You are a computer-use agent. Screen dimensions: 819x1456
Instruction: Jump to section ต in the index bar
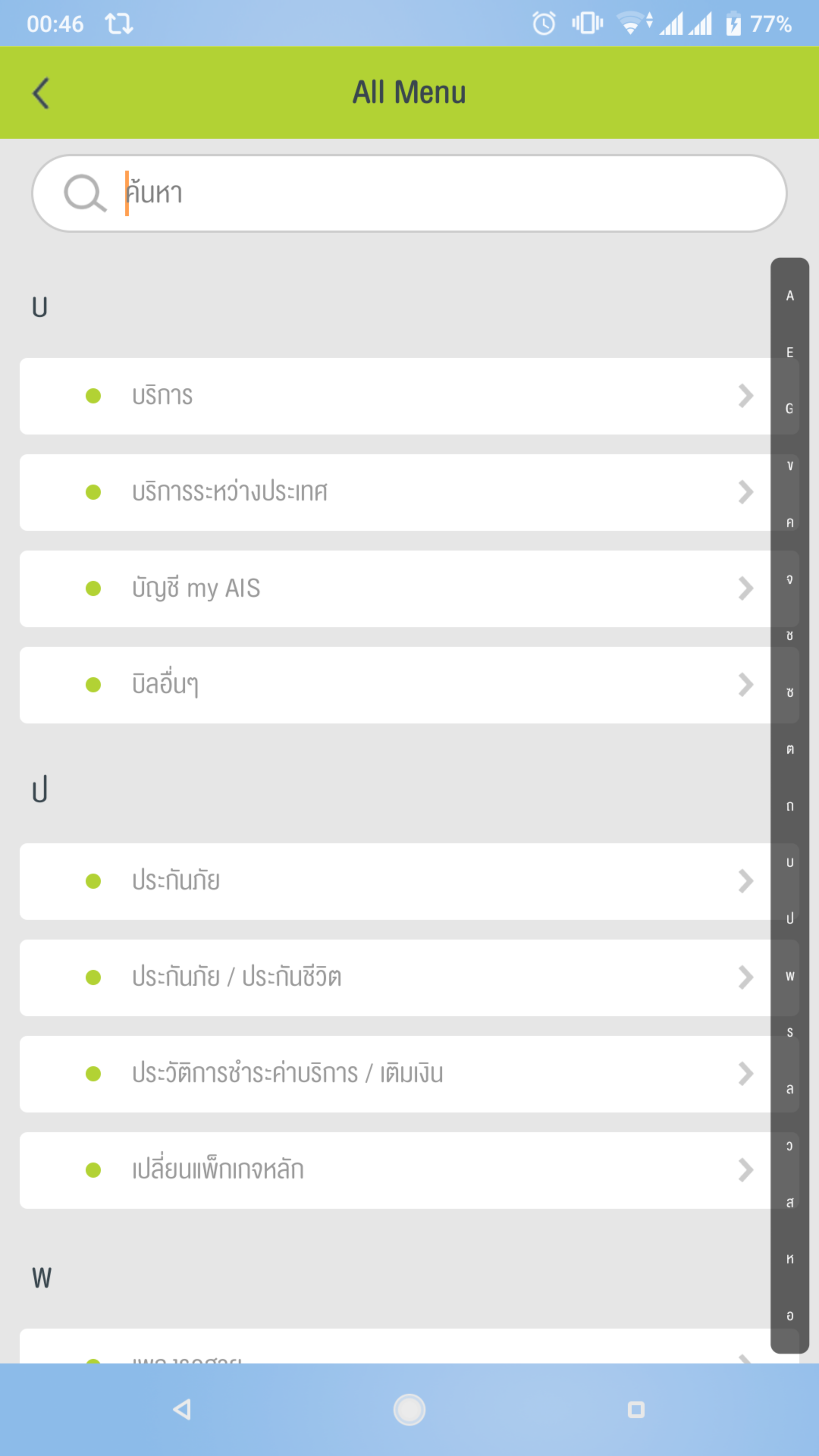[x=789, y=750]
